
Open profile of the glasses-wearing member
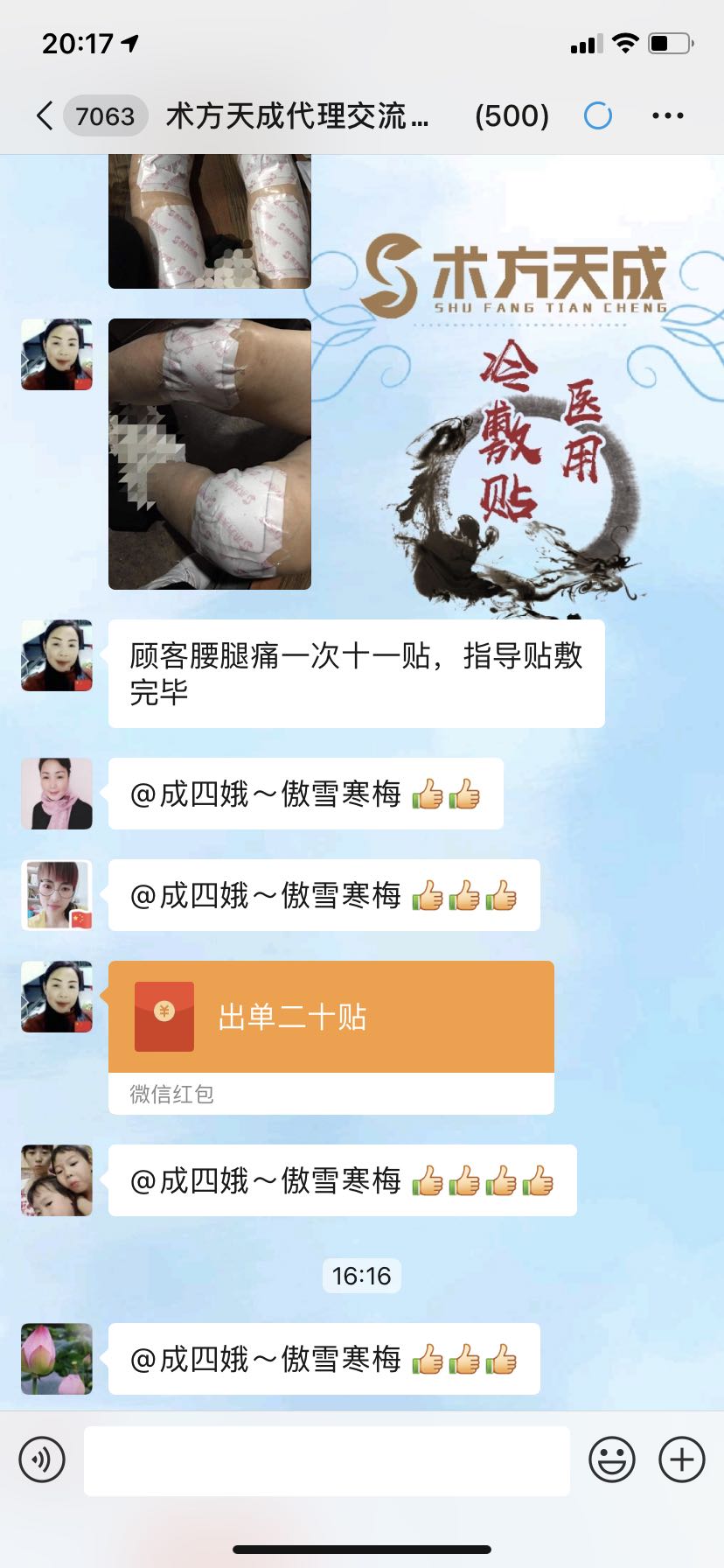click(57, 895)
